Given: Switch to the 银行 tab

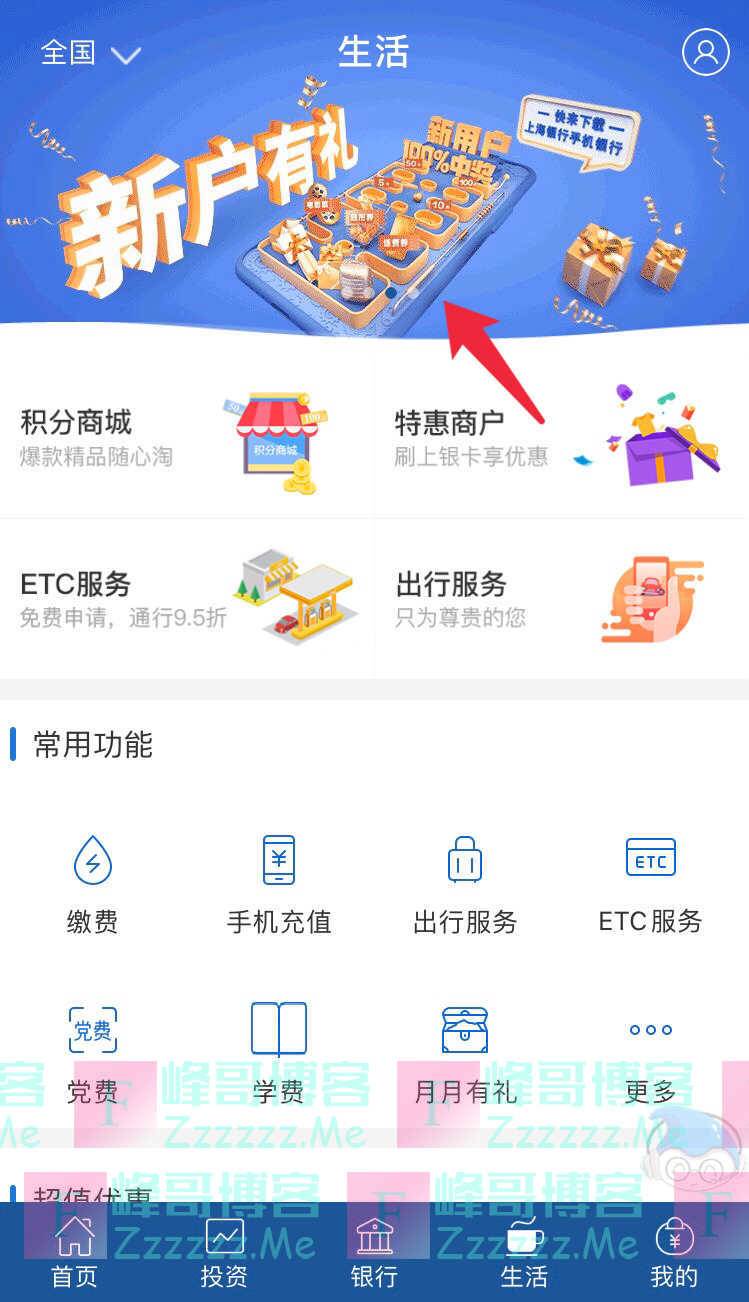Looking at the screenshot, I should (x=374, y=1252).
